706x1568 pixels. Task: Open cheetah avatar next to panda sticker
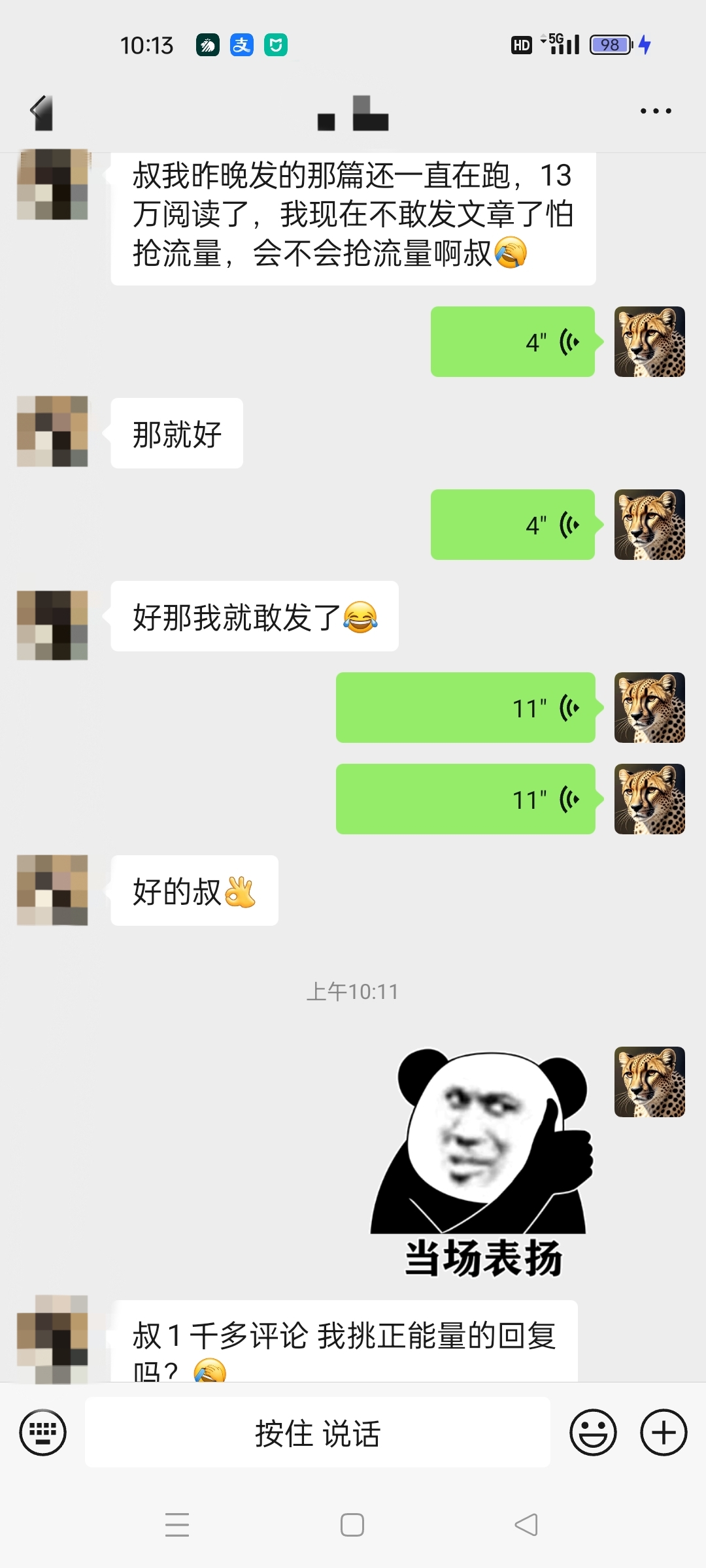coord(649,1082)
